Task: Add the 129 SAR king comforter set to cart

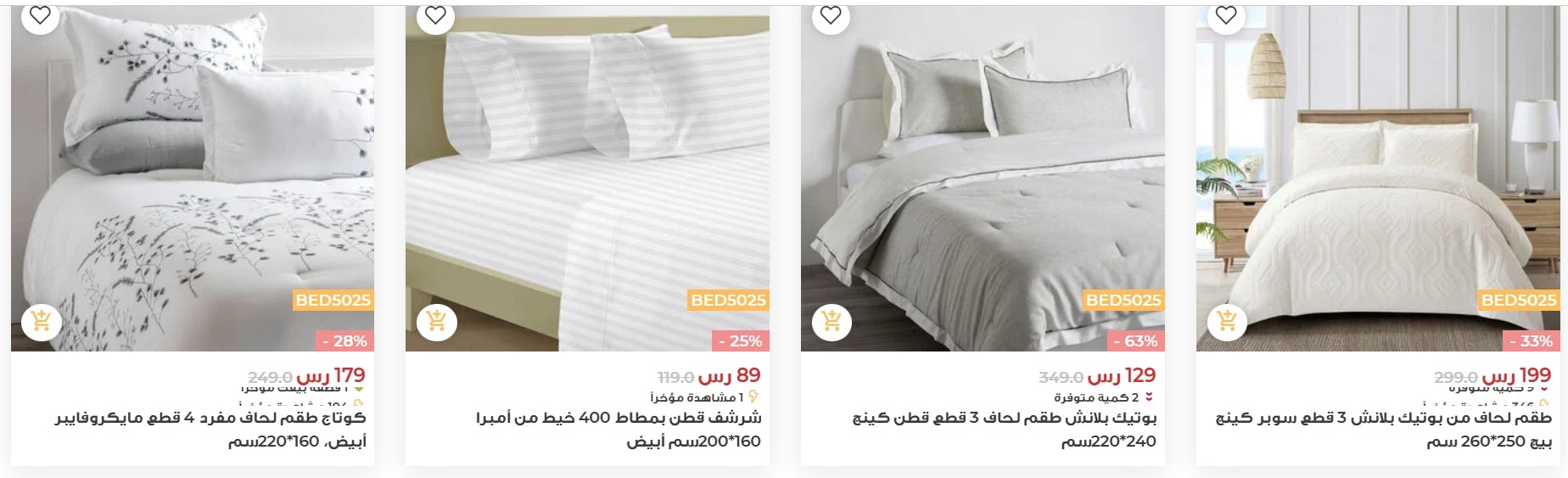Action: 832,322
